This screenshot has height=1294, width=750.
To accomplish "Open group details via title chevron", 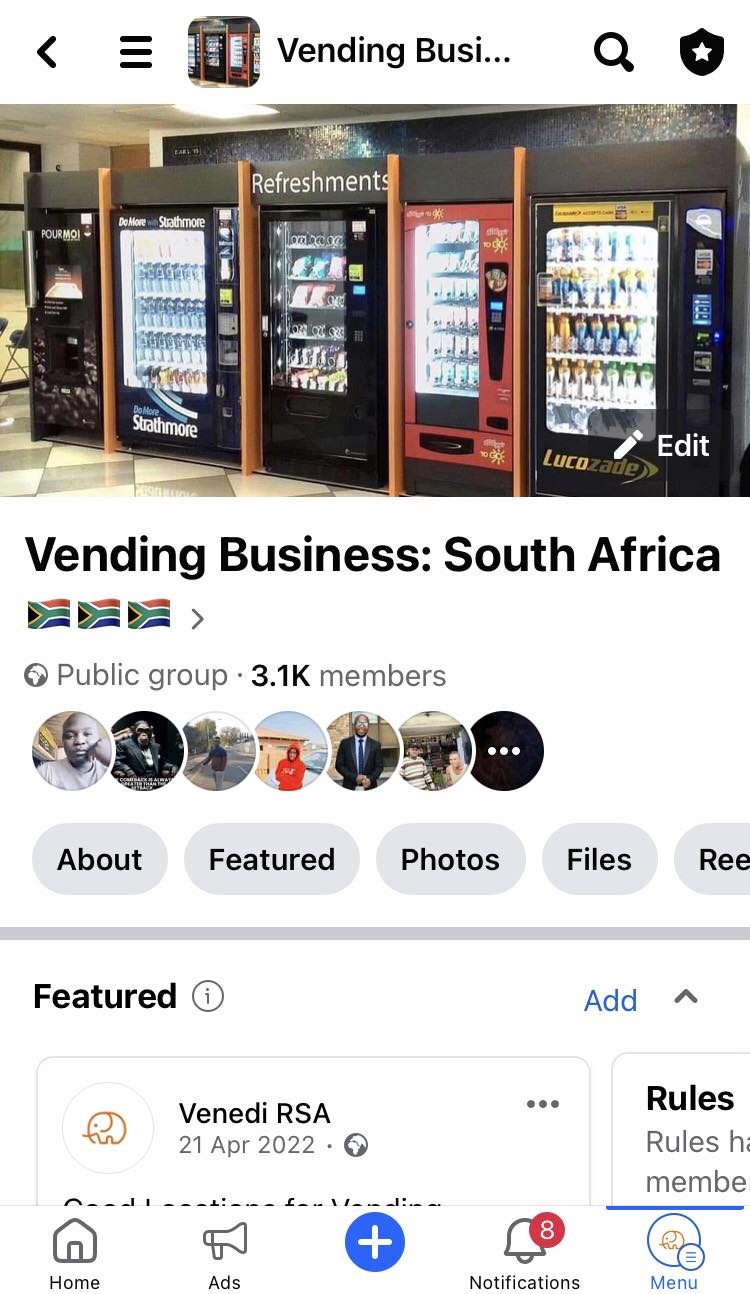I will [x=197, y=619].
